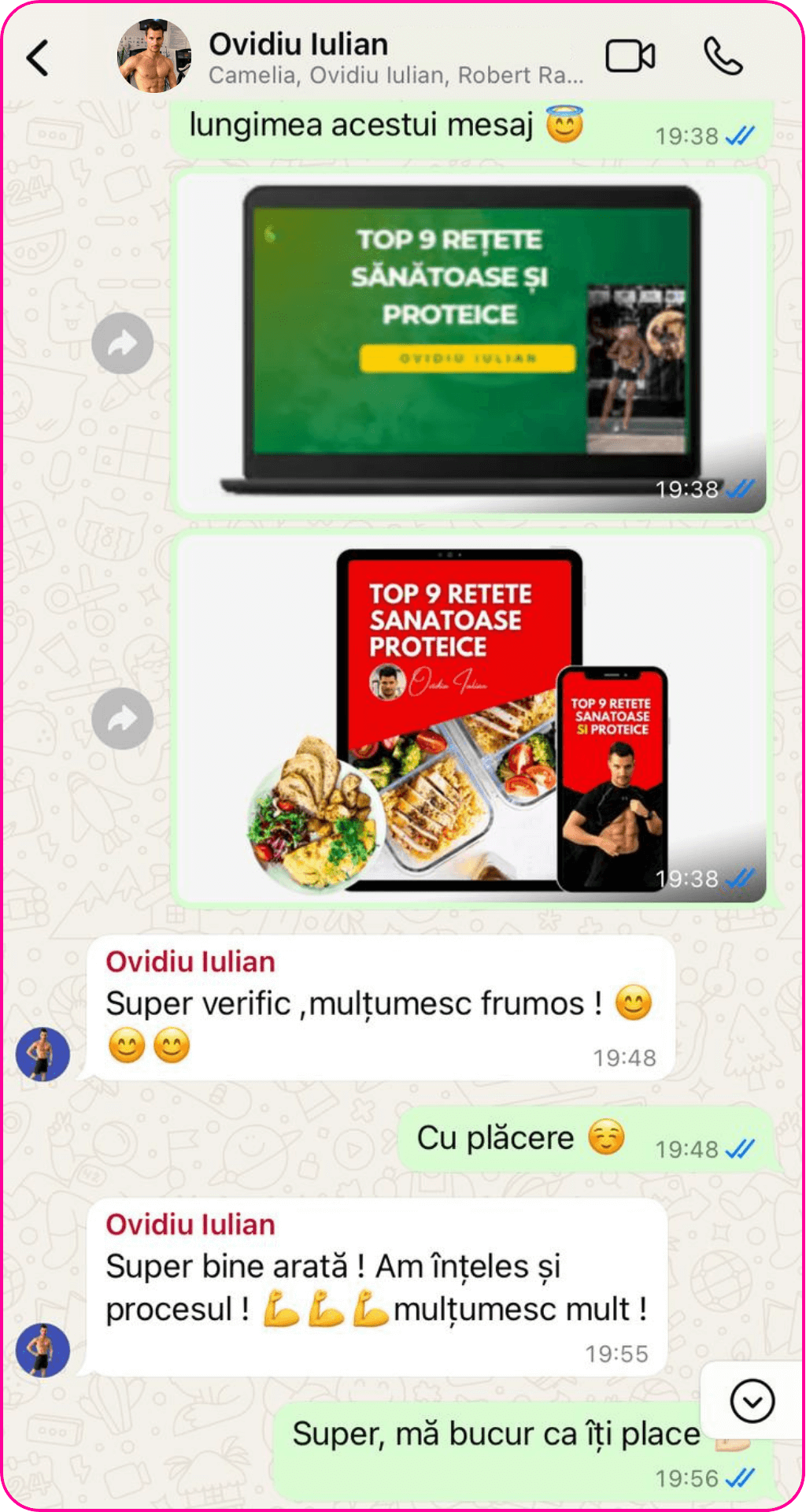The image size is (806, 1512).
Task: Open the red tablet recipe image
Action: tap(470, 718)
